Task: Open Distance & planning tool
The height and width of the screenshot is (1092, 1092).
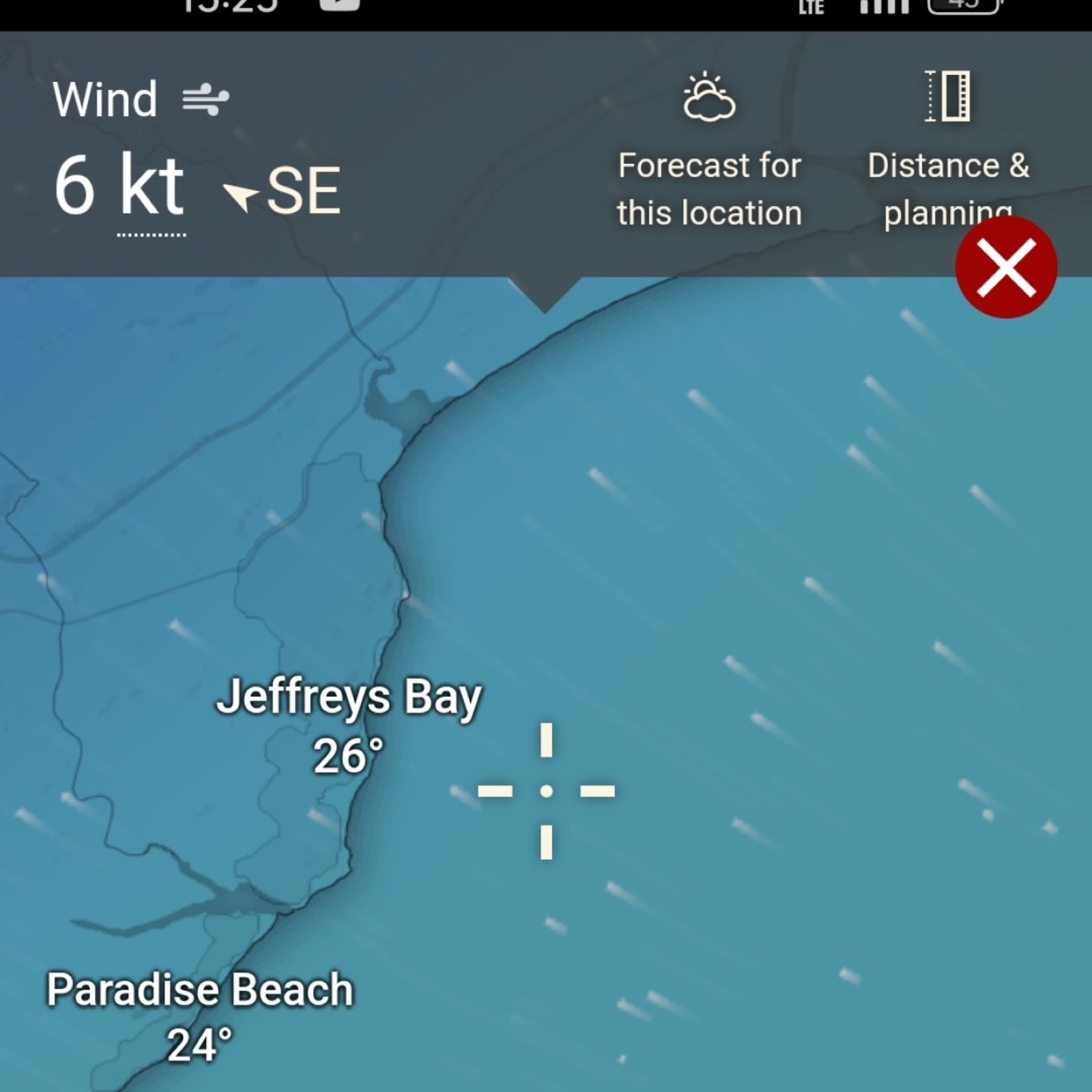Action: (948, 150)
